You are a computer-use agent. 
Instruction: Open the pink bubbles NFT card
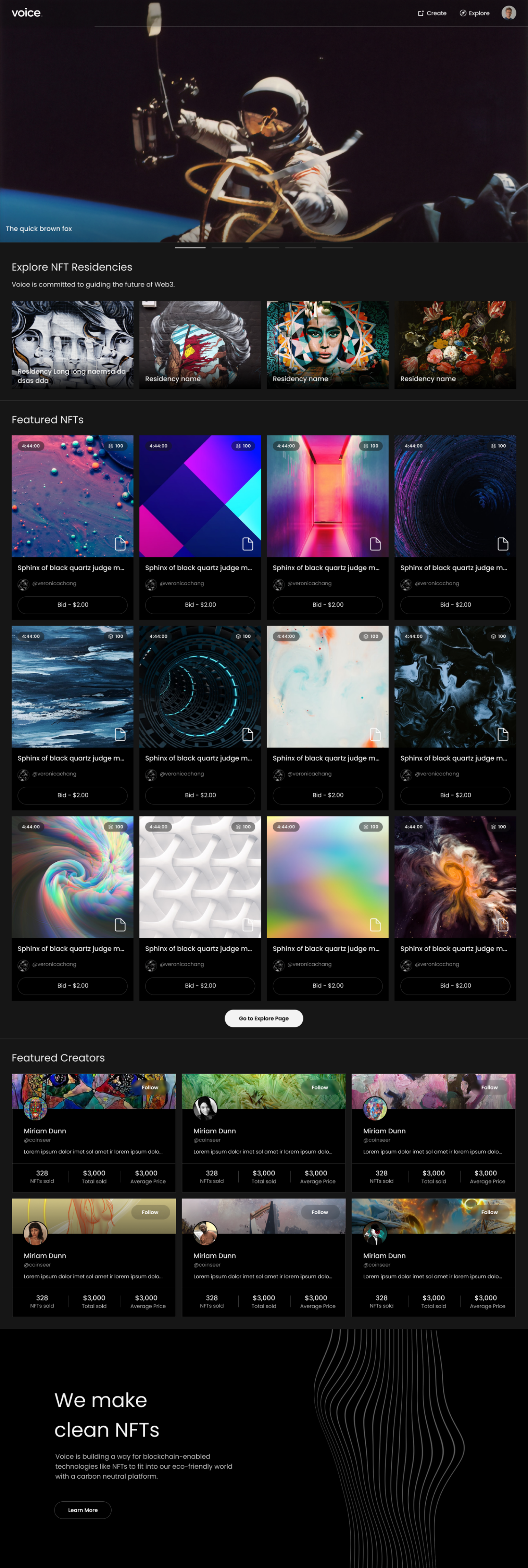click(73, 496)
